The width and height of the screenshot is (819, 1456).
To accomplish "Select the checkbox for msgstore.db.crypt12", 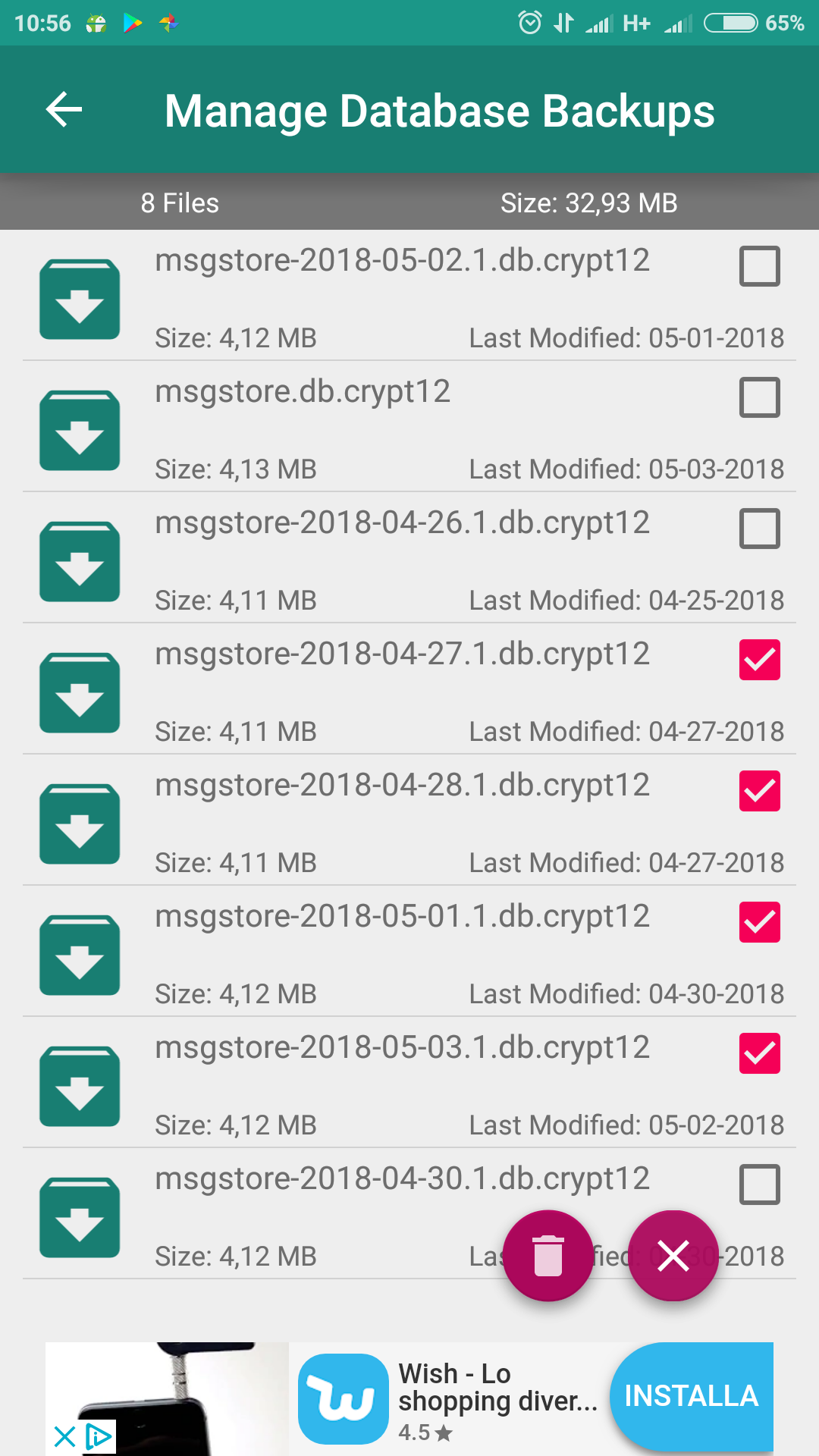I will [x=759, y=397].
